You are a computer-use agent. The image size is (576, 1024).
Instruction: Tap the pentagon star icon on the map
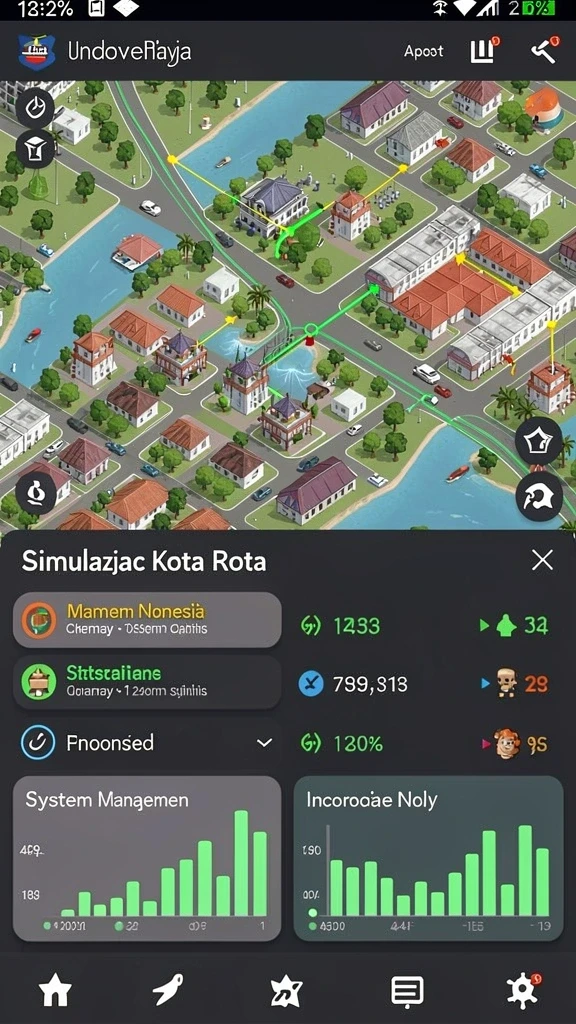tap(539, 441)
